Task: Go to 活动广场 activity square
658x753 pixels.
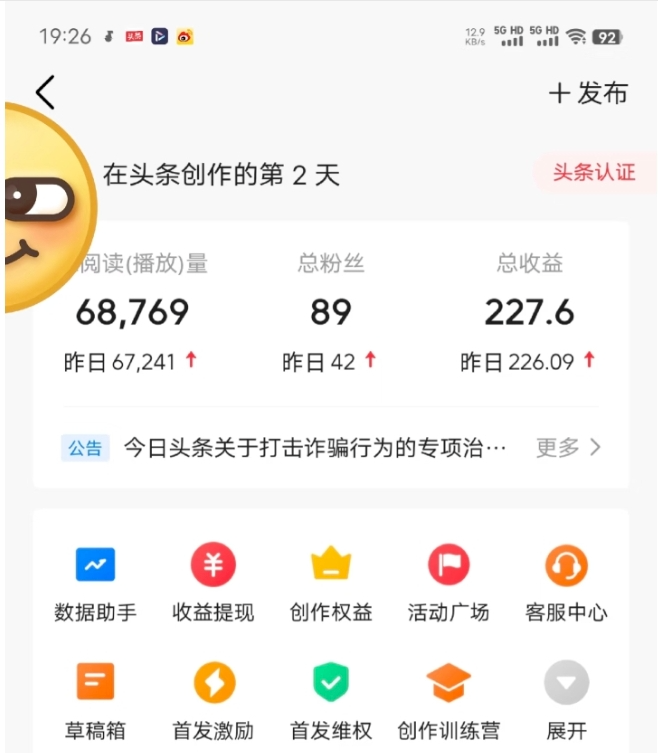Action: 448,582
